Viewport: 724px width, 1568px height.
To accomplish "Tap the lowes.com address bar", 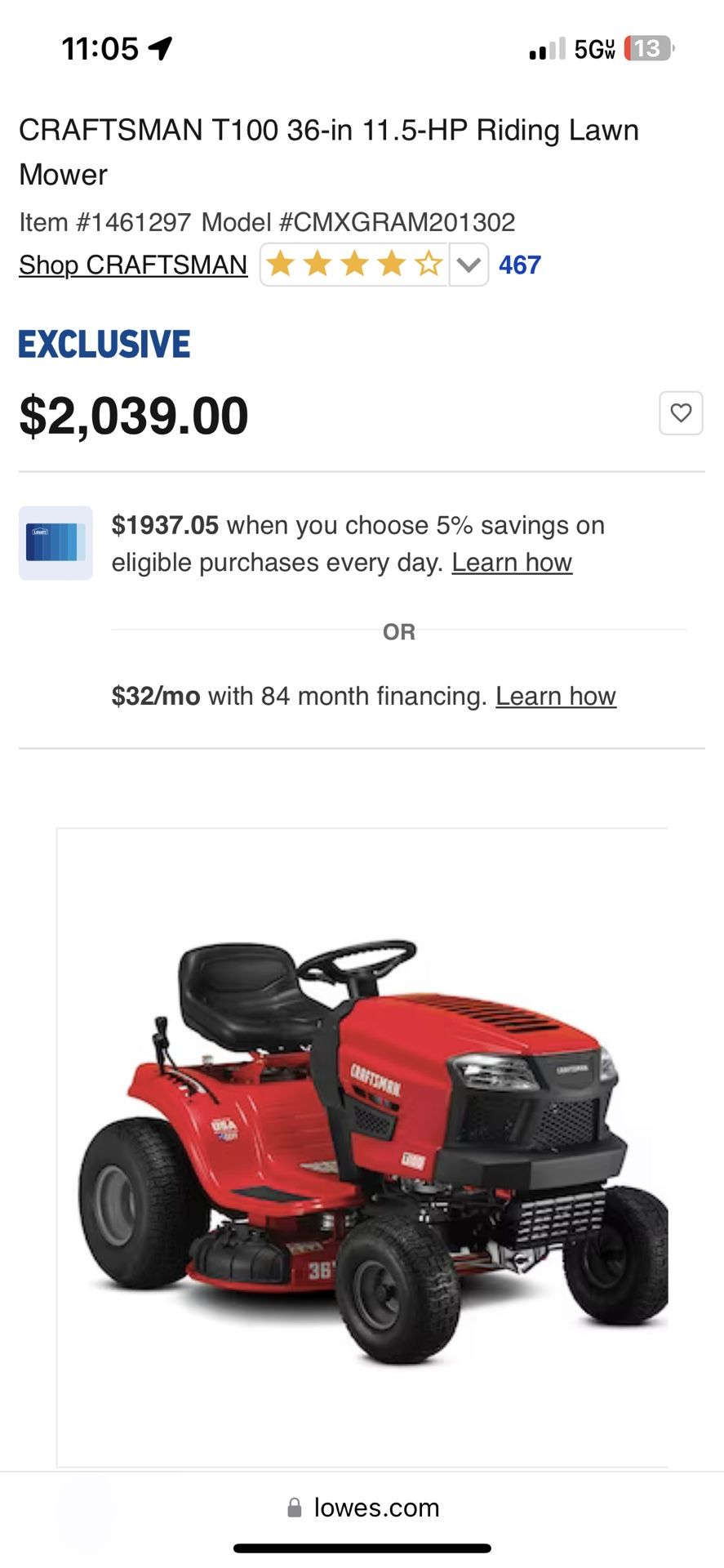I will point(362,1508).
